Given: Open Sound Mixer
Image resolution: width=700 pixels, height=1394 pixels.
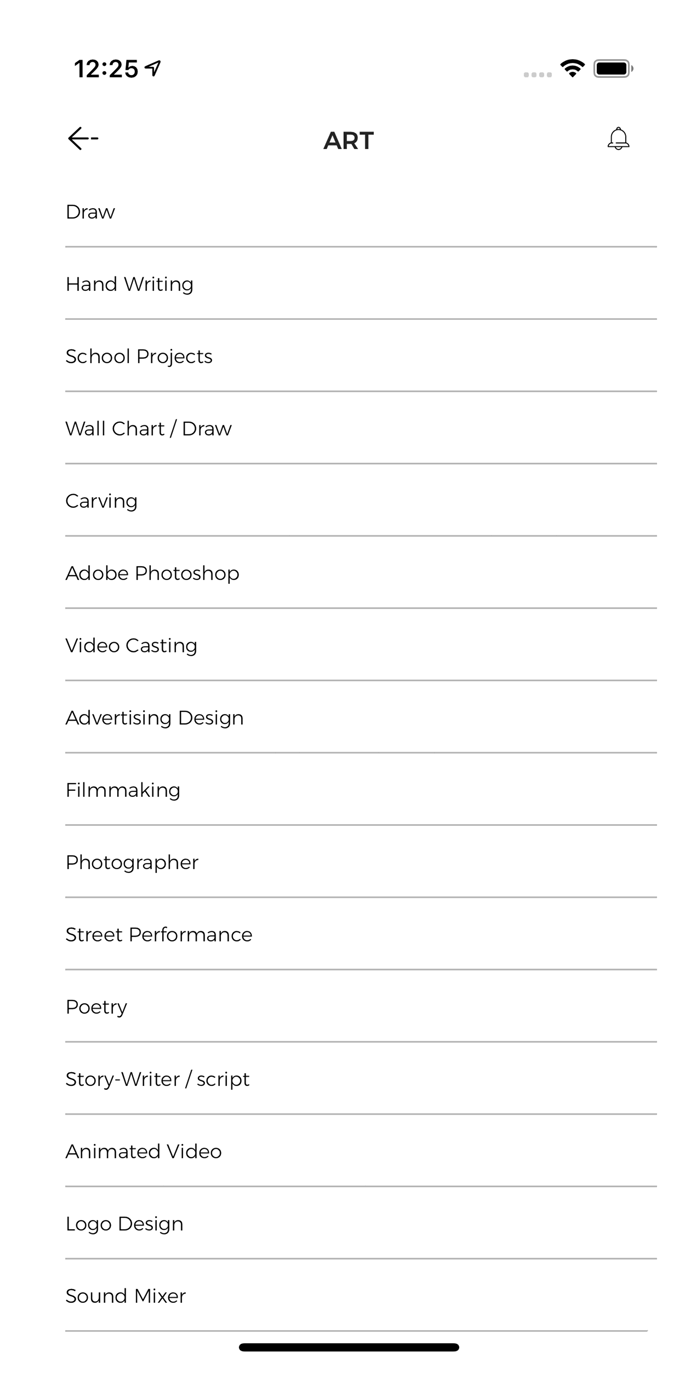Looking at the screenshot, I should click(x=361, y=1296).
